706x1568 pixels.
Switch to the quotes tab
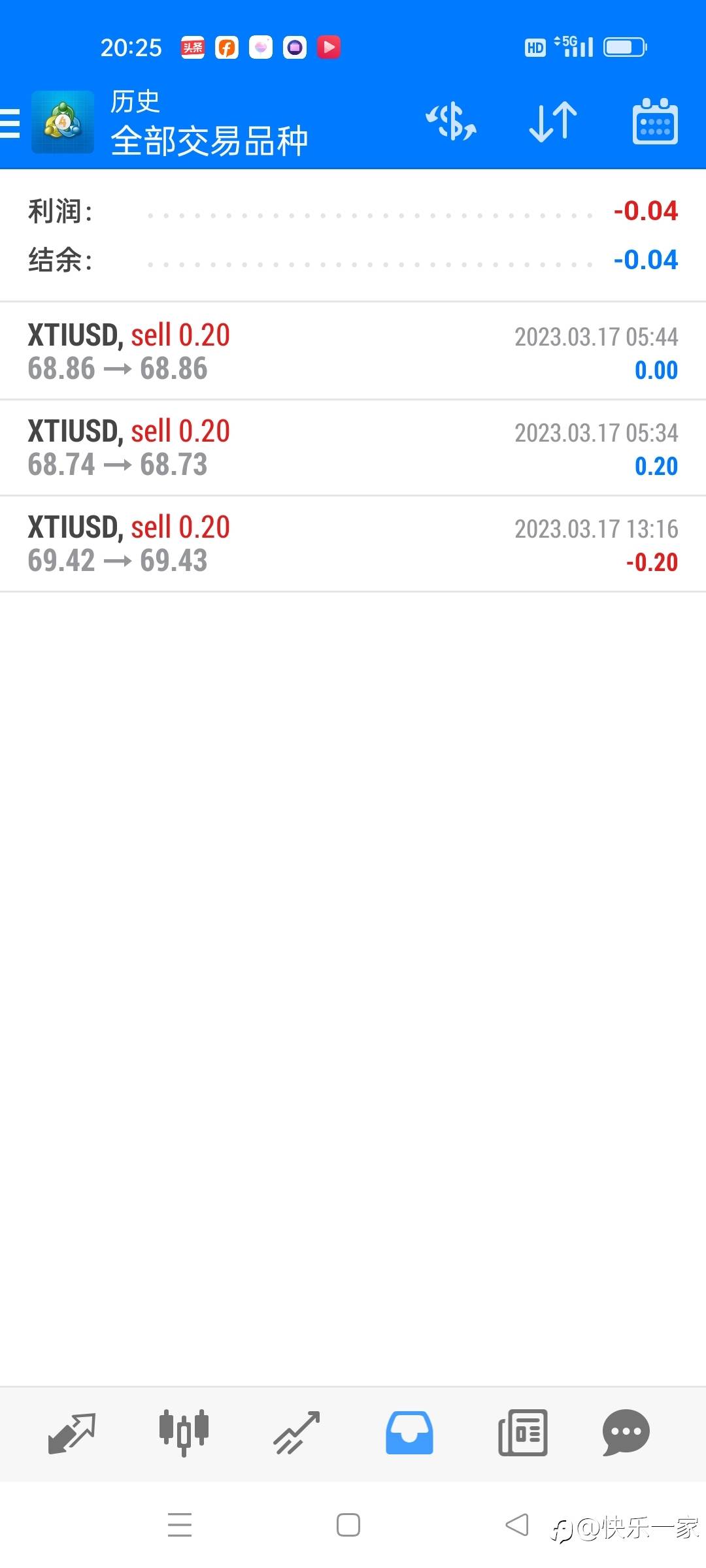pyautogui.click(x=72, y=1433)
